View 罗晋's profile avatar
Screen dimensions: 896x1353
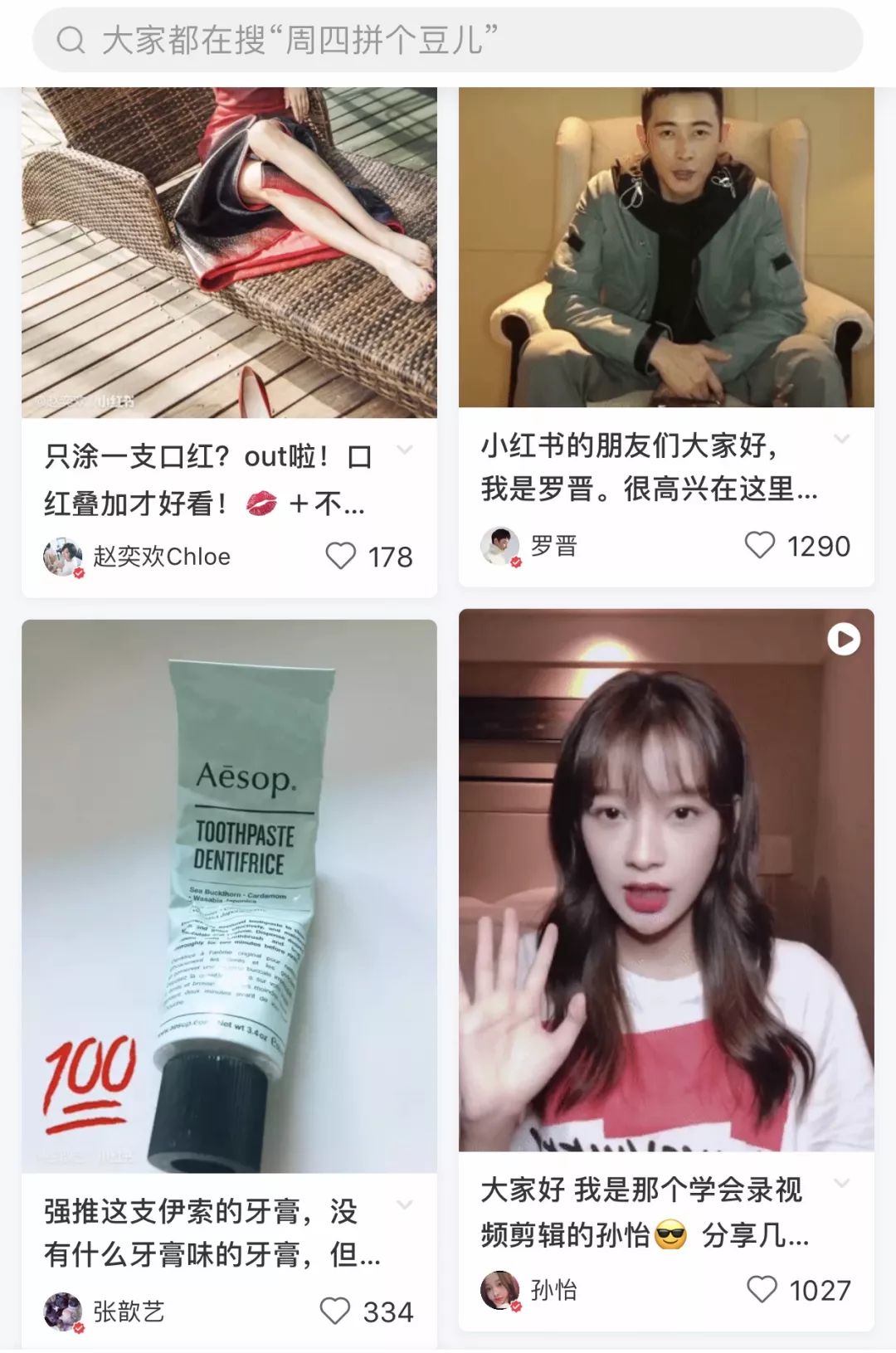pos(500,546)
